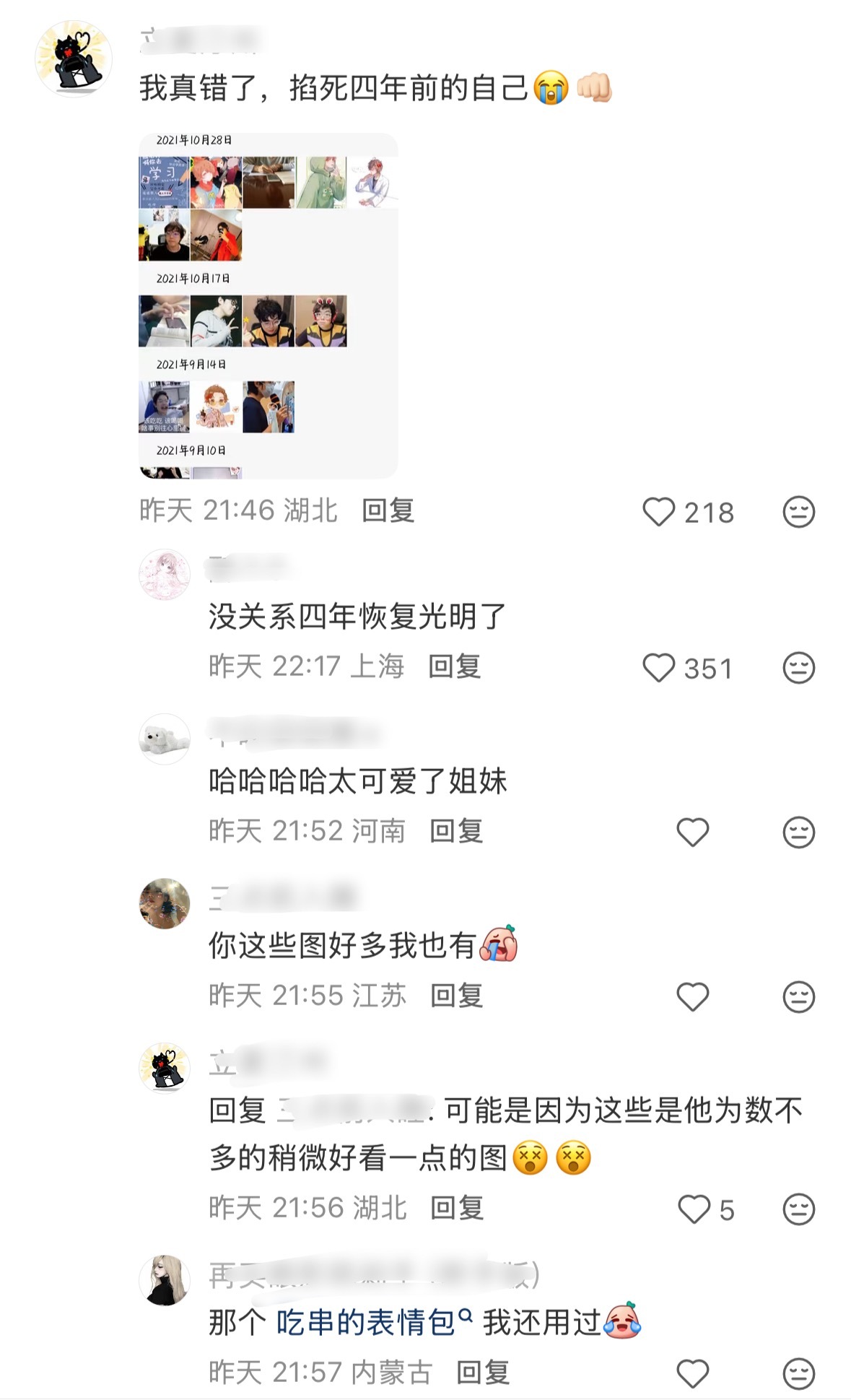Screen dimensions: 851x1400
Task: Reply to the 21:46 湖北 comment
Action: 388,510
